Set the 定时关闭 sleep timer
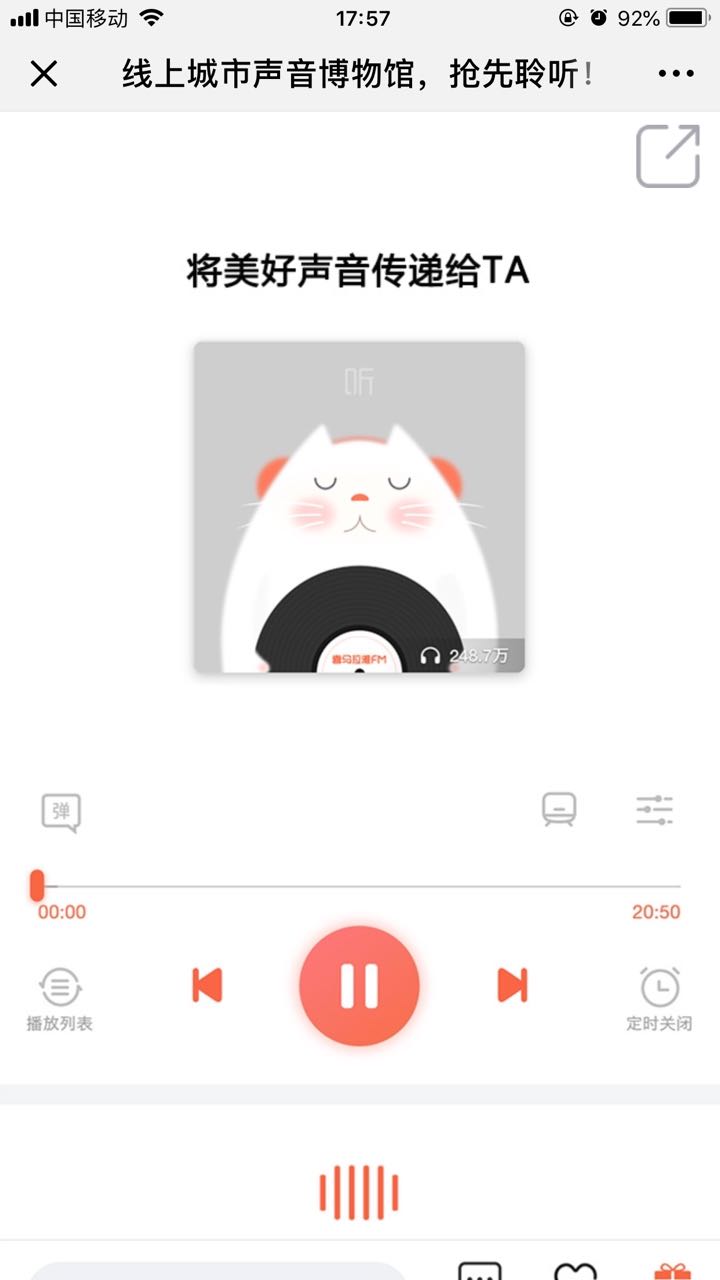Screen dimensions: 720x1280 click(x=659, y=997)
